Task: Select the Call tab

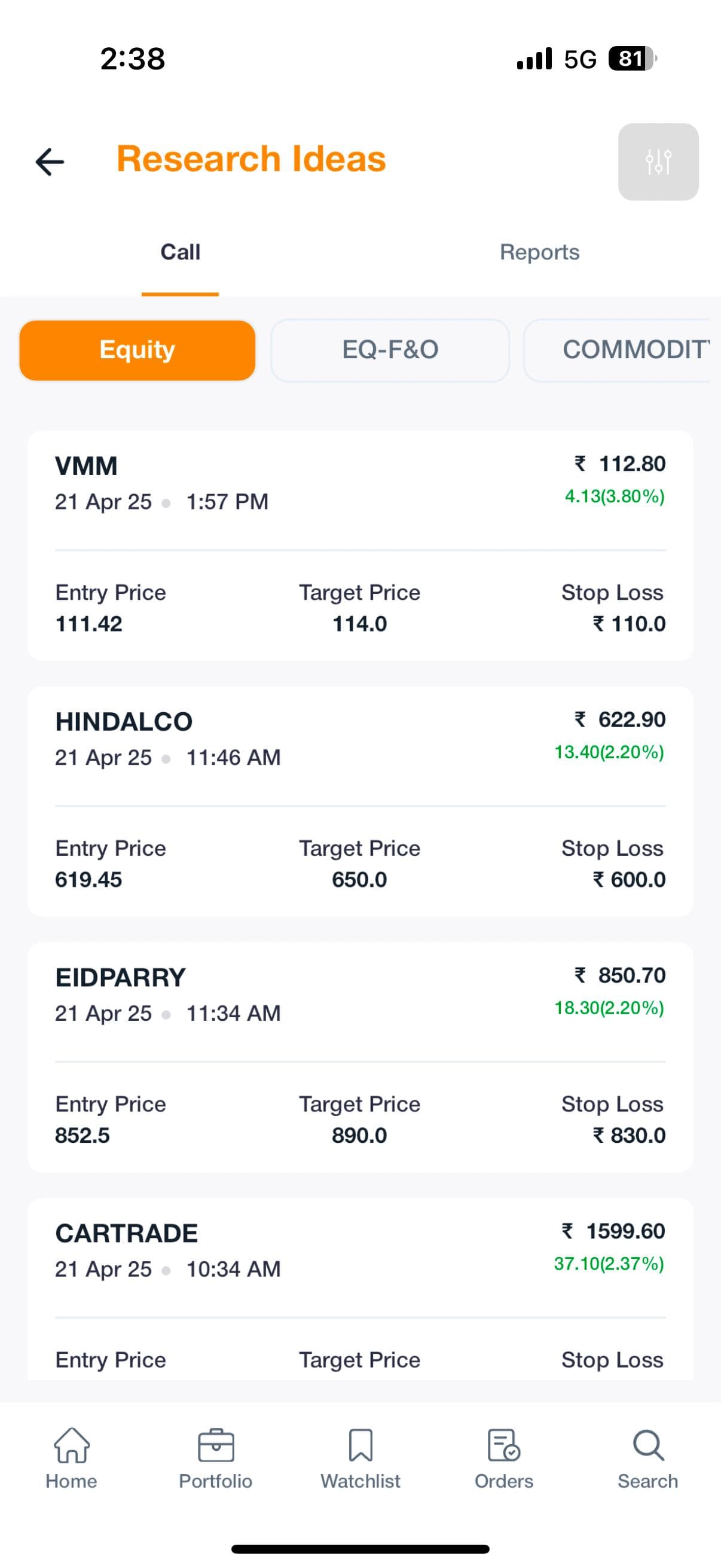Action: pos(180,252)
